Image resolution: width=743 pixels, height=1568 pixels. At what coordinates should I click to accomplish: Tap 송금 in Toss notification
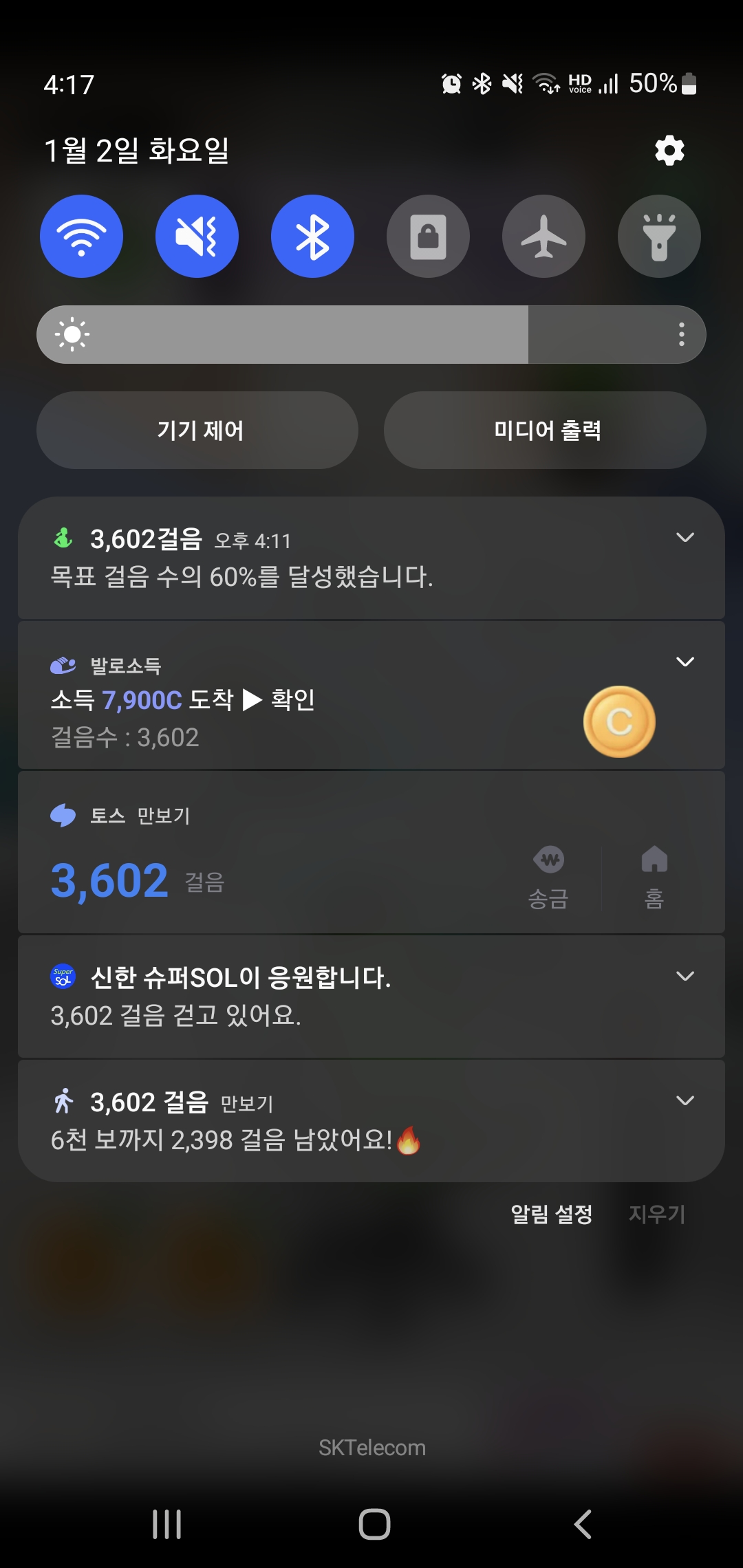tap(548, 877)
